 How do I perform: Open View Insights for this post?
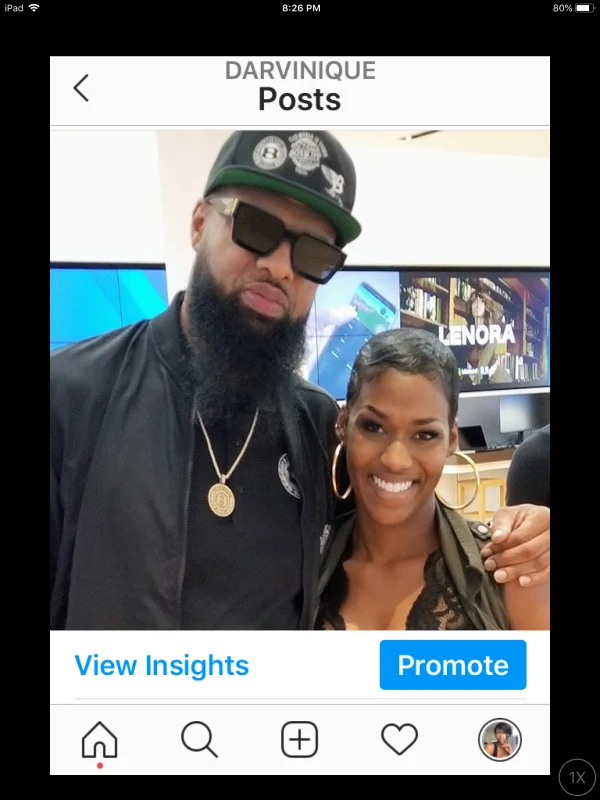tap(161, 666)
